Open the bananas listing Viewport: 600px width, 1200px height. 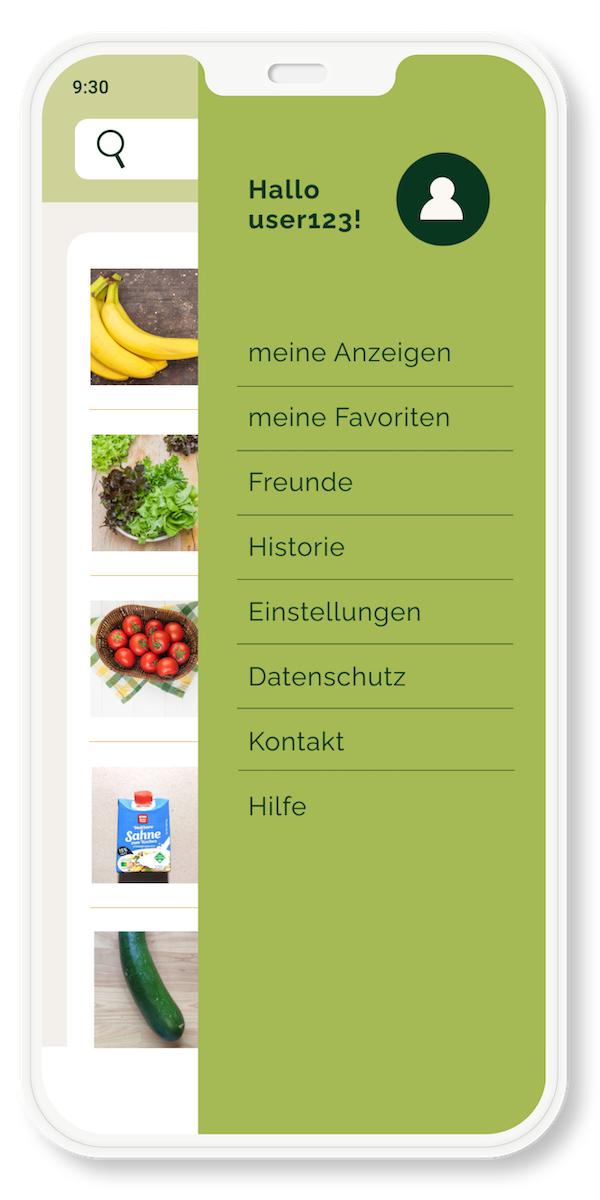coord(143,326)
